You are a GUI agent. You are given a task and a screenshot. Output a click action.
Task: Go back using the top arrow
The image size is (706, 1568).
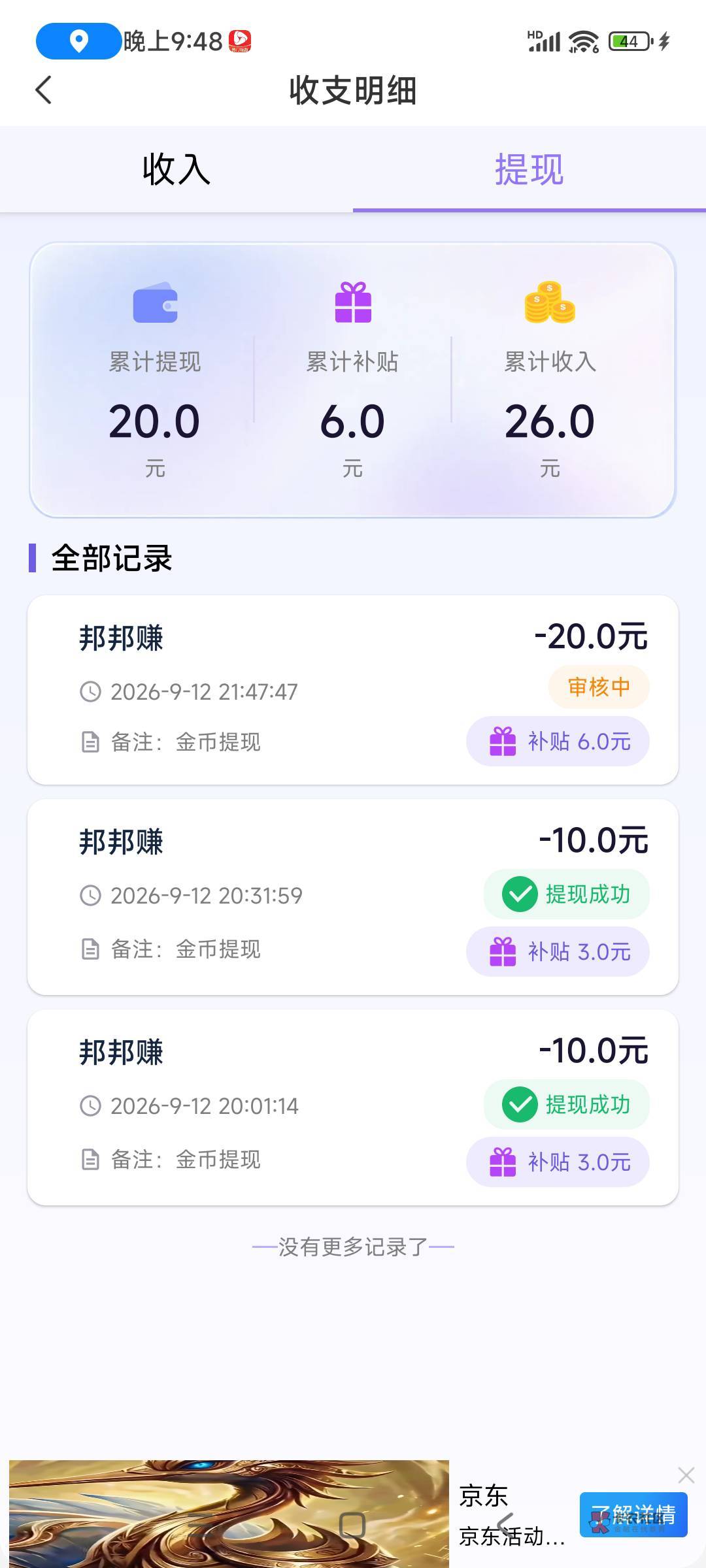click(x=43, y=90)
